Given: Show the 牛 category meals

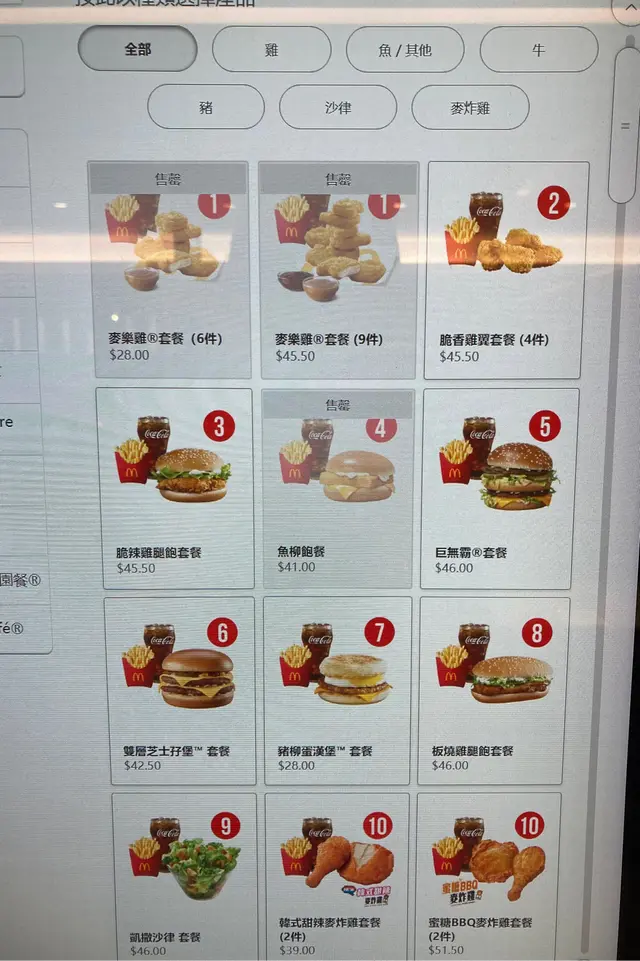Looking at the screenshot, I should coord(538,49).
